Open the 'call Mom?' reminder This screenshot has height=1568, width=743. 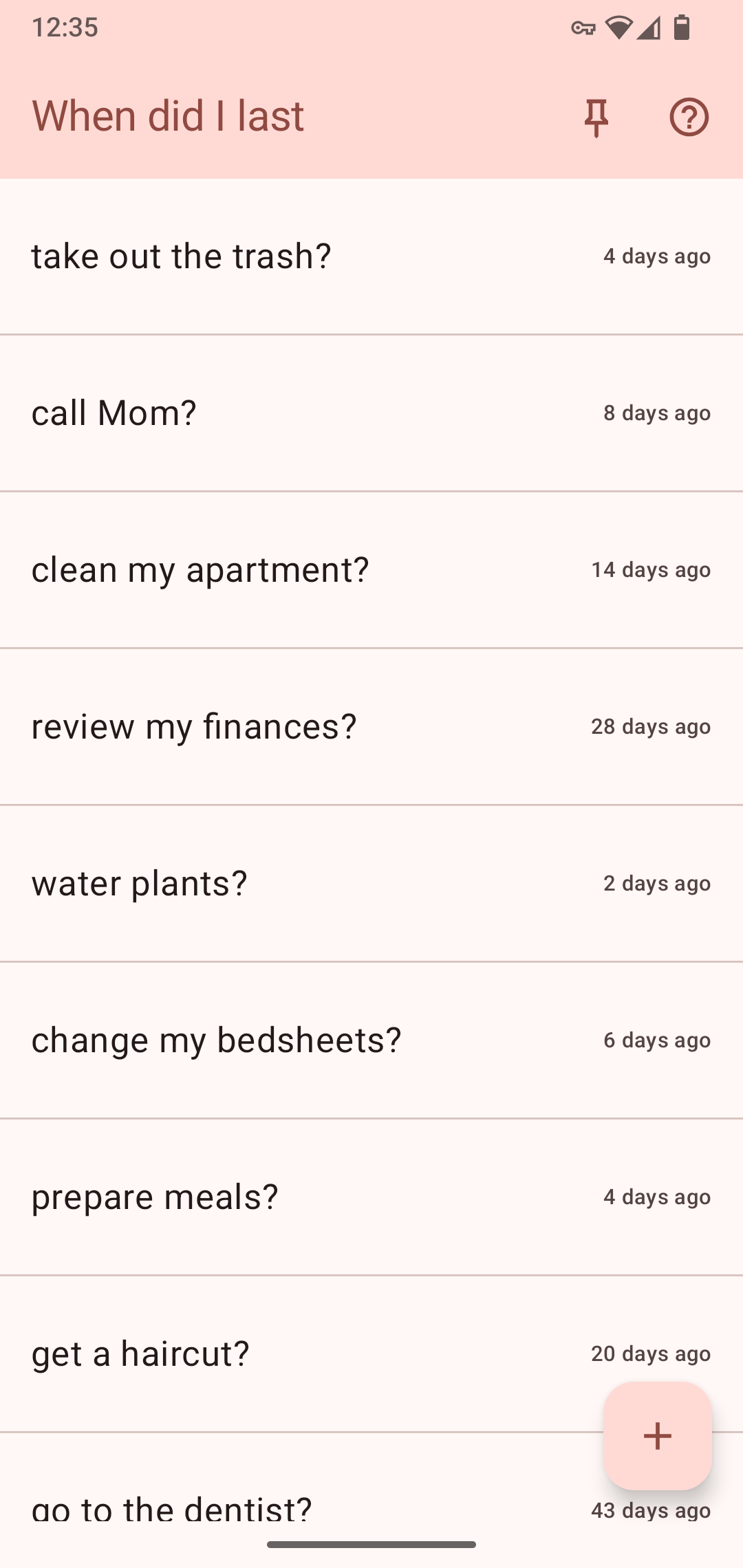(114, 412)
